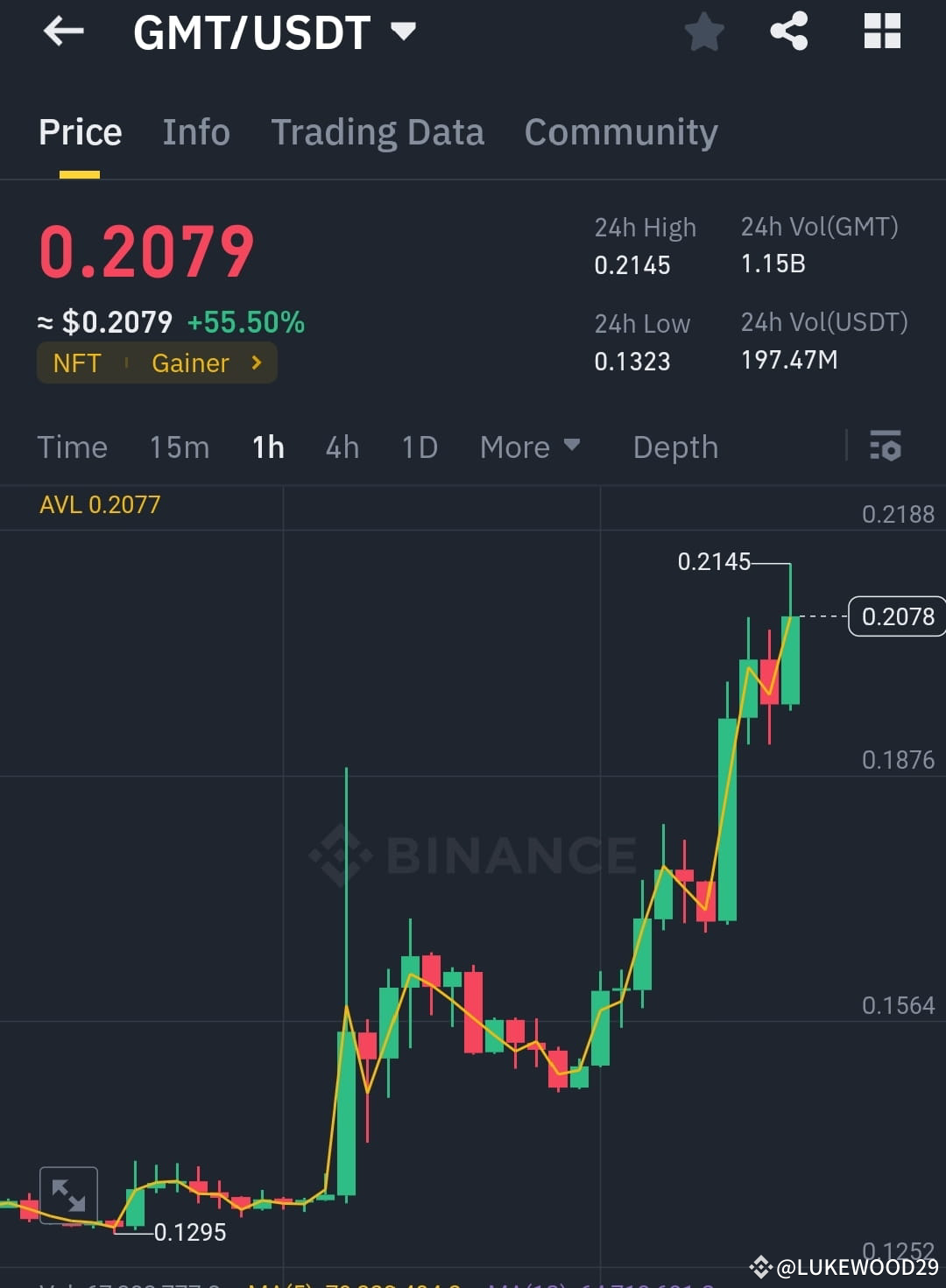
Task: Open Gainer details via its chevron
Action: tap(255, 362)
